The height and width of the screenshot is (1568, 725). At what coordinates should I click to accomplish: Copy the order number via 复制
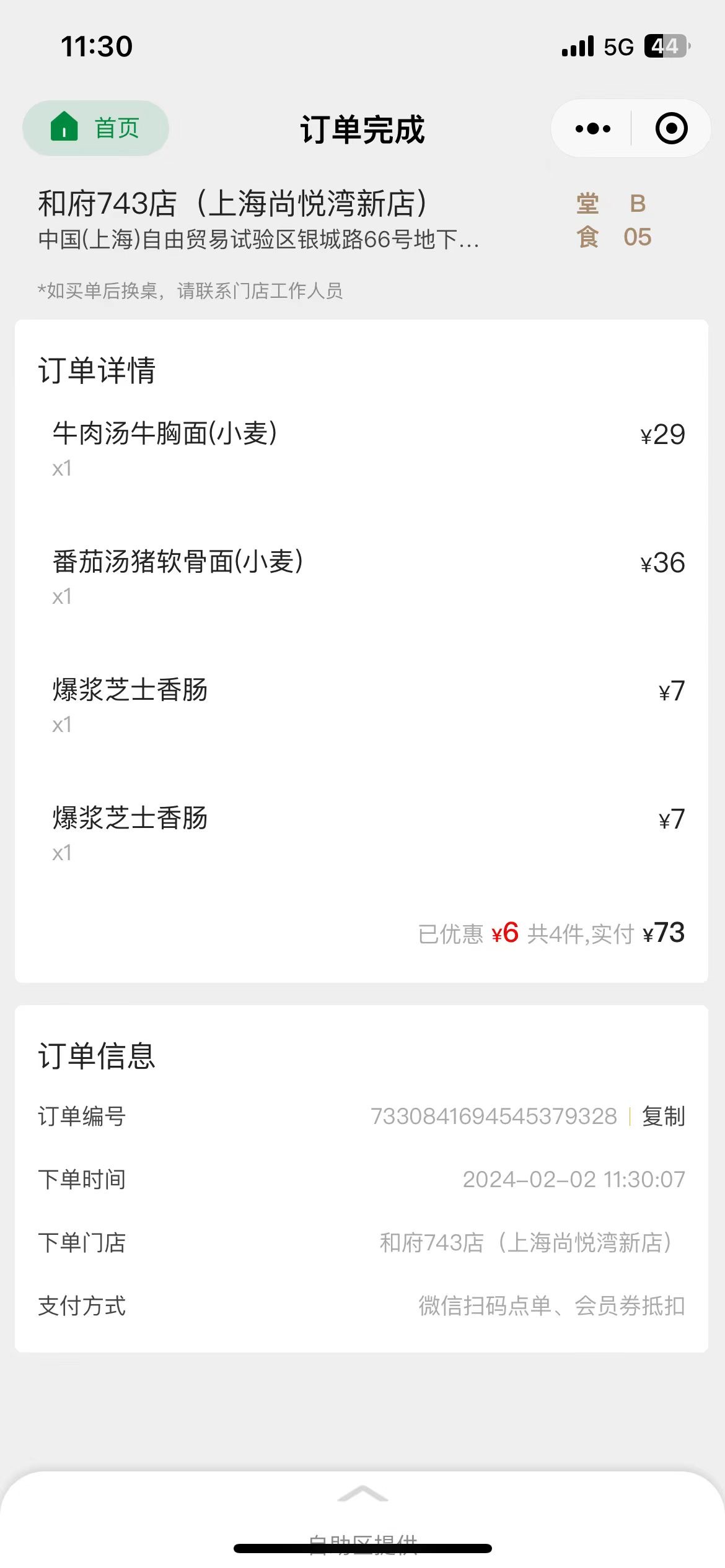pyautogui.click(x=663, y=1117)
